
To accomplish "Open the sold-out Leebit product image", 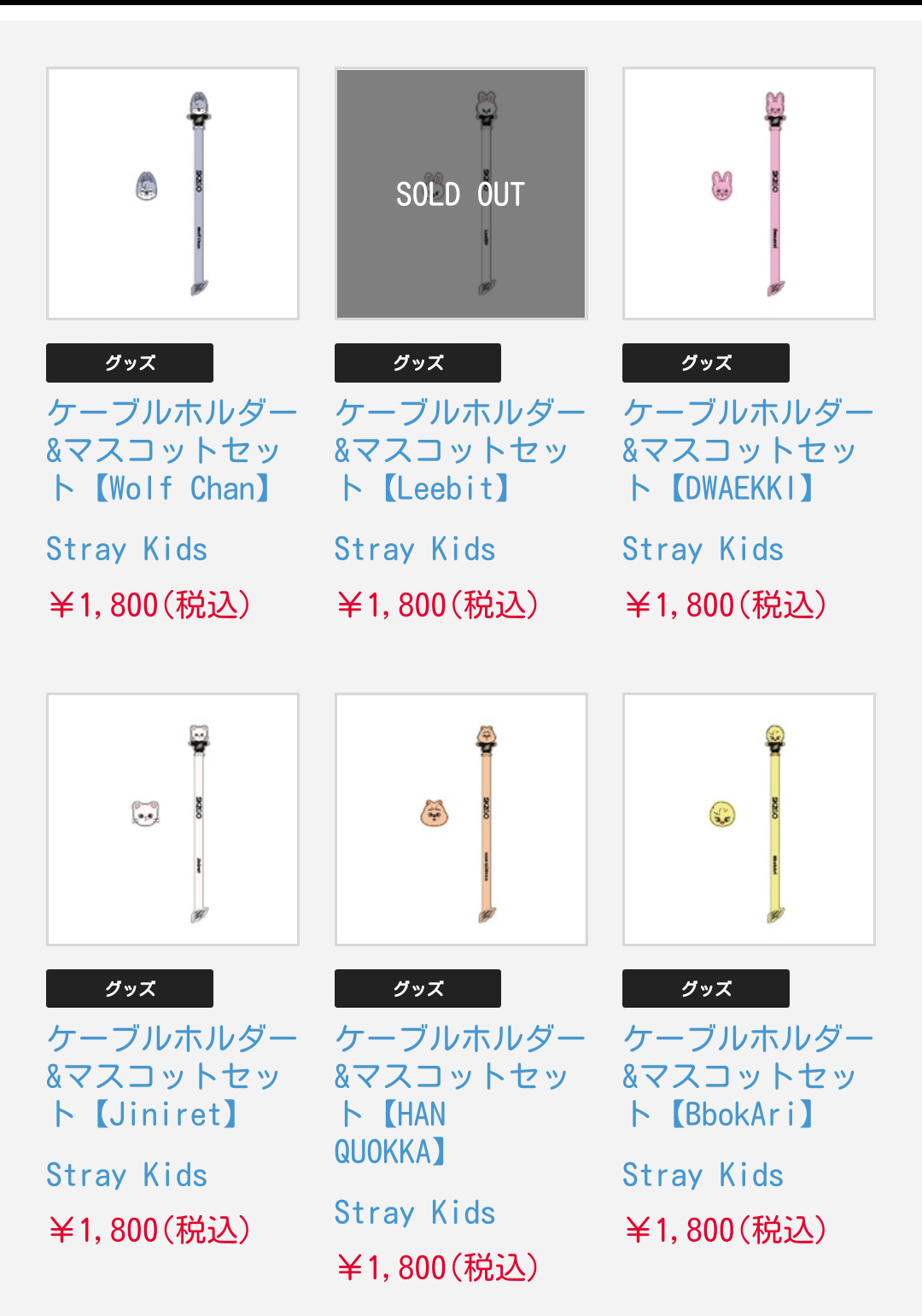I will pyautogui.click(x=461, y=194).
